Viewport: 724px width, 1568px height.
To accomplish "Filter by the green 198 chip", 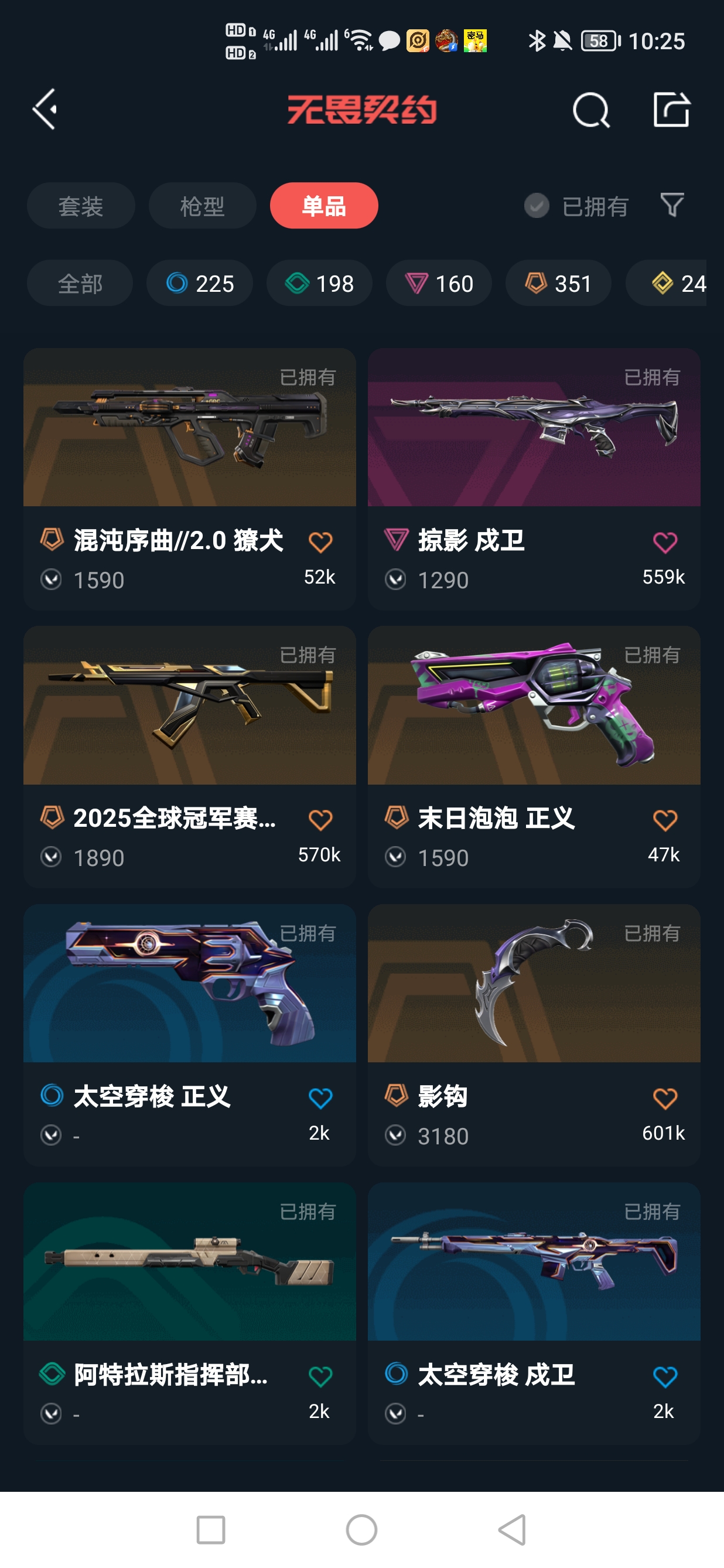I will [x=319, y=283].
